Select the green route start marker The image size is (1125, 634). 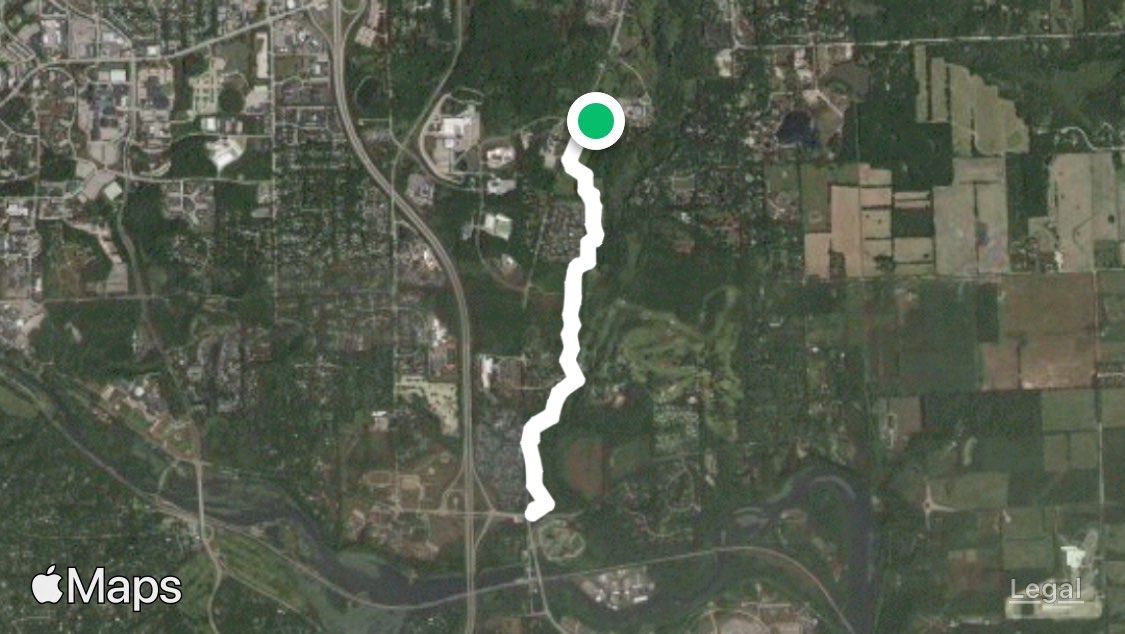(x=597, y=122)
